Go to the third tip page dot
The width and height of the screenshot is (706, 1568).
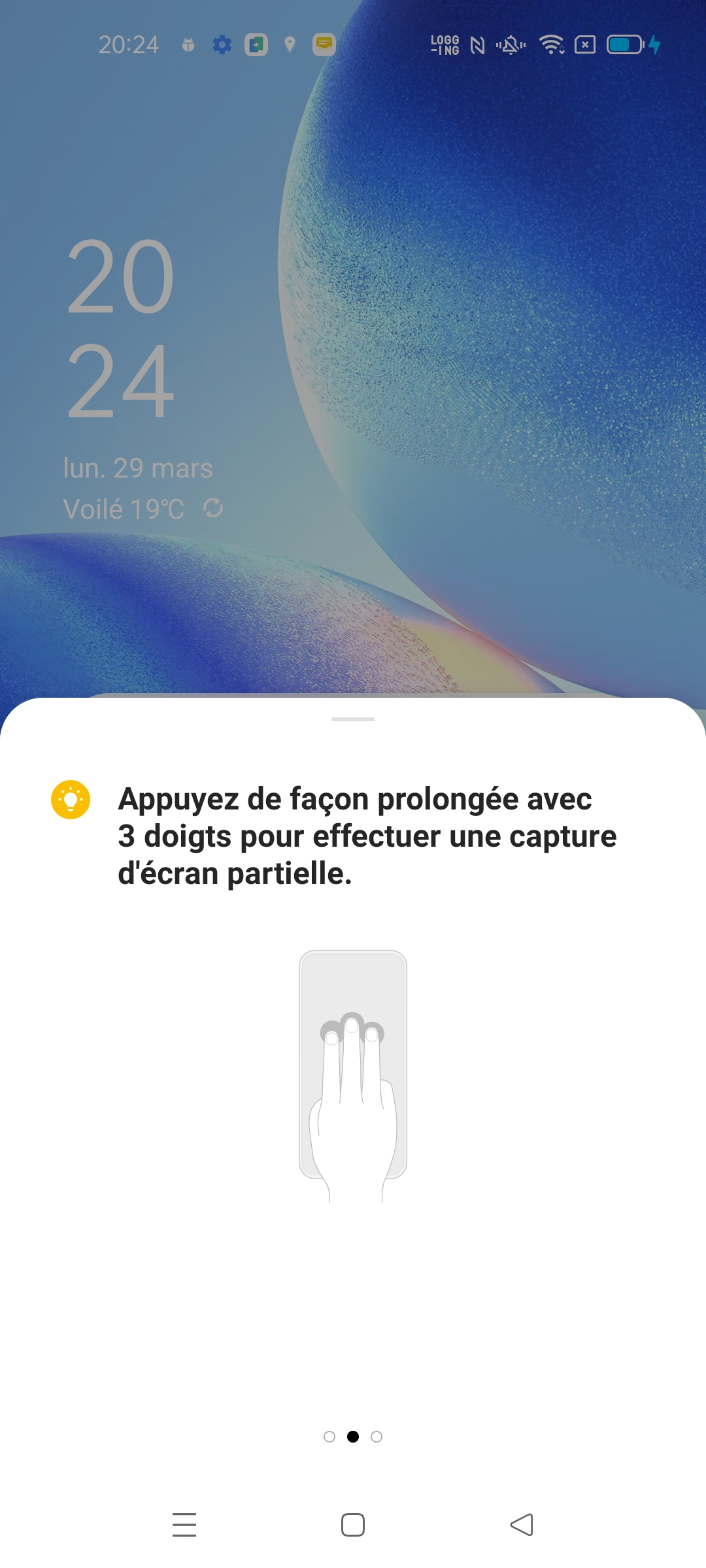pos(377,1437)
